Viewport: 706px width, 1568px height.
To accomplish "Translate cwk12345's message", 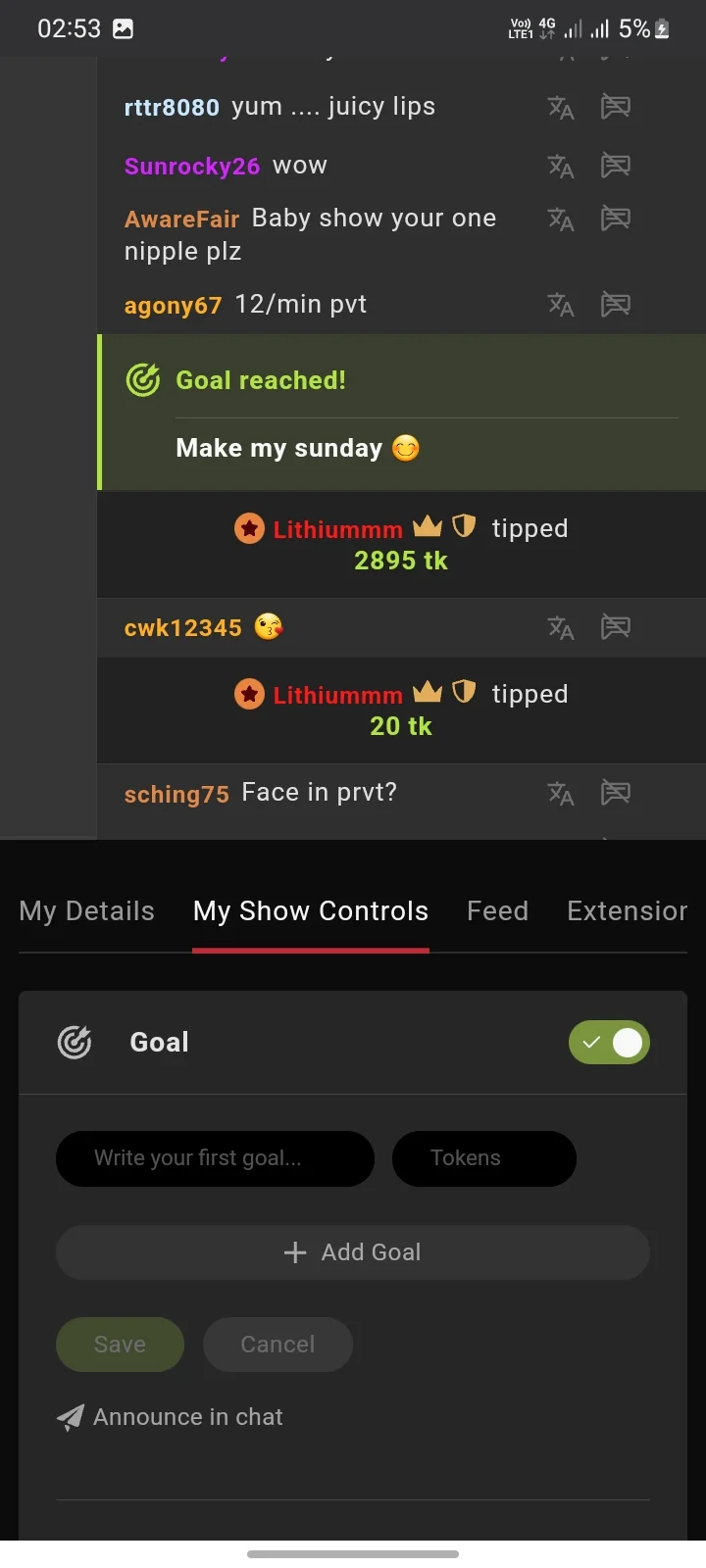I will [x=561, y=627].
